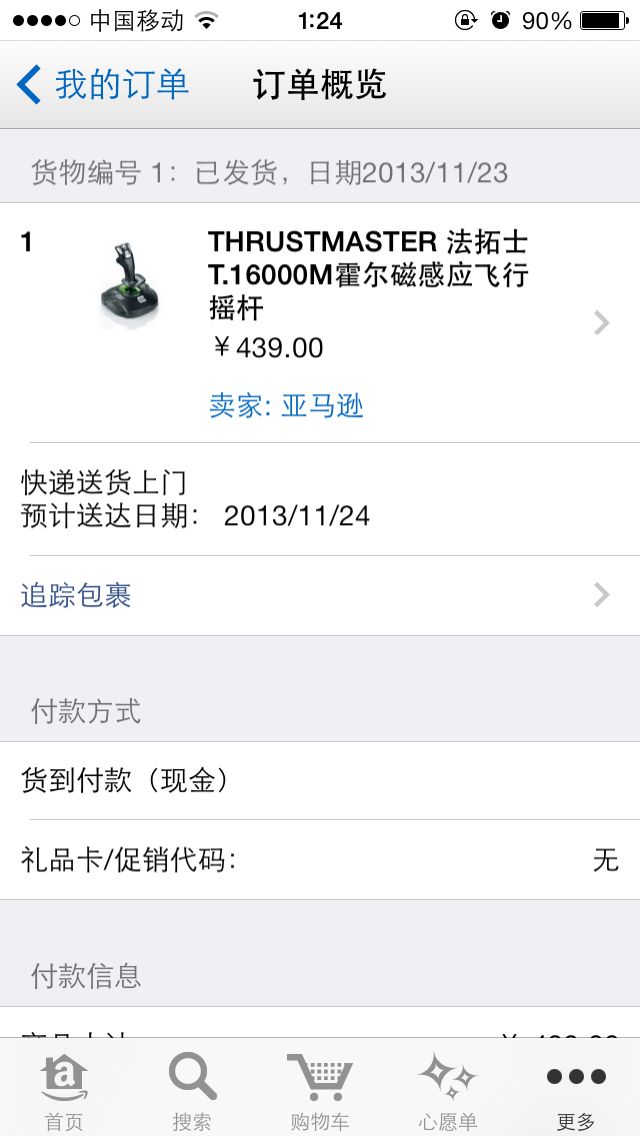The image size is (640, 1136).
Task: Switch to the 首页 tab
Action: tap(64, 1090)
